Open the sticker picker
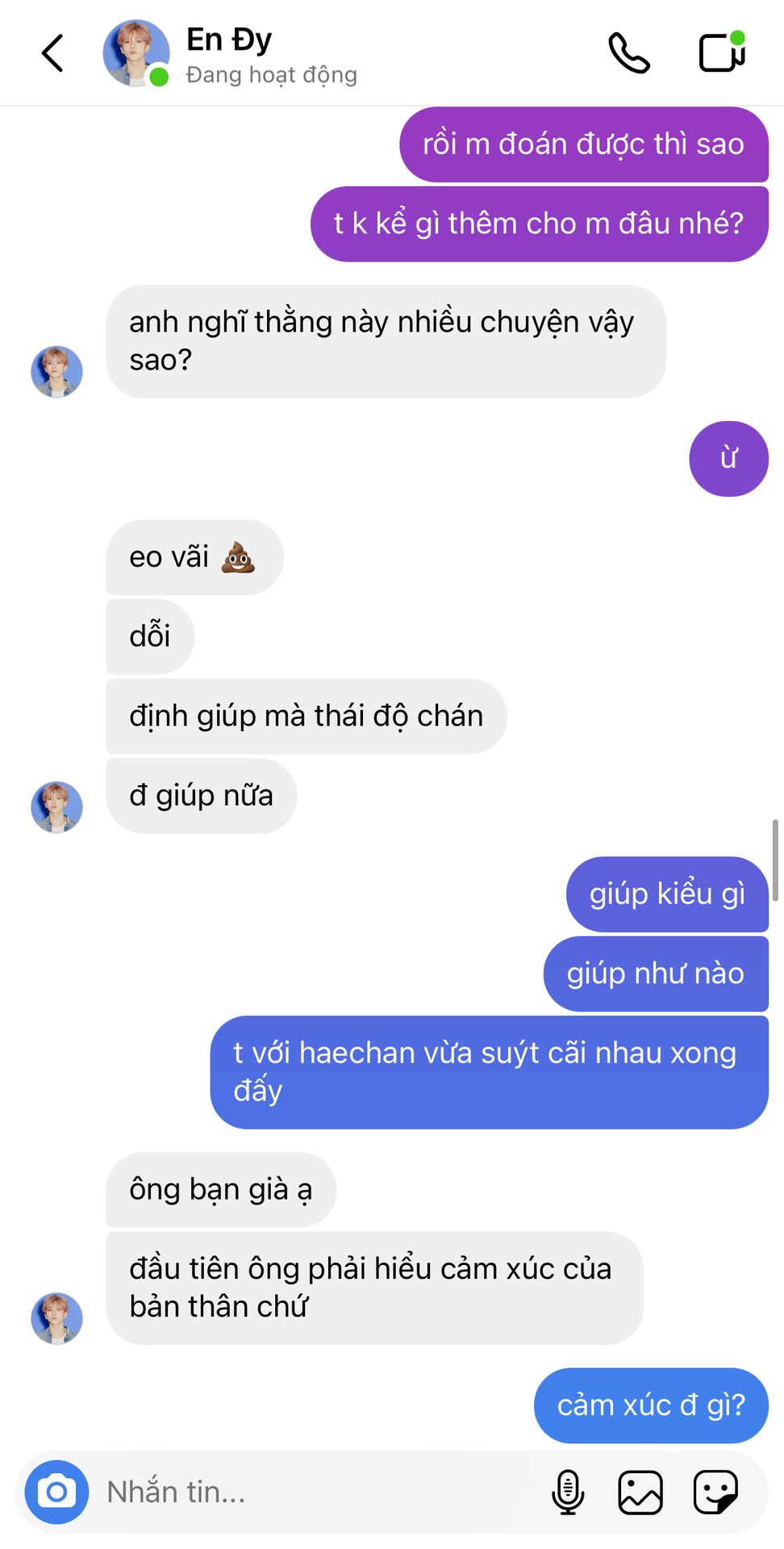784x1549 pixels. tap(715, 1492)
